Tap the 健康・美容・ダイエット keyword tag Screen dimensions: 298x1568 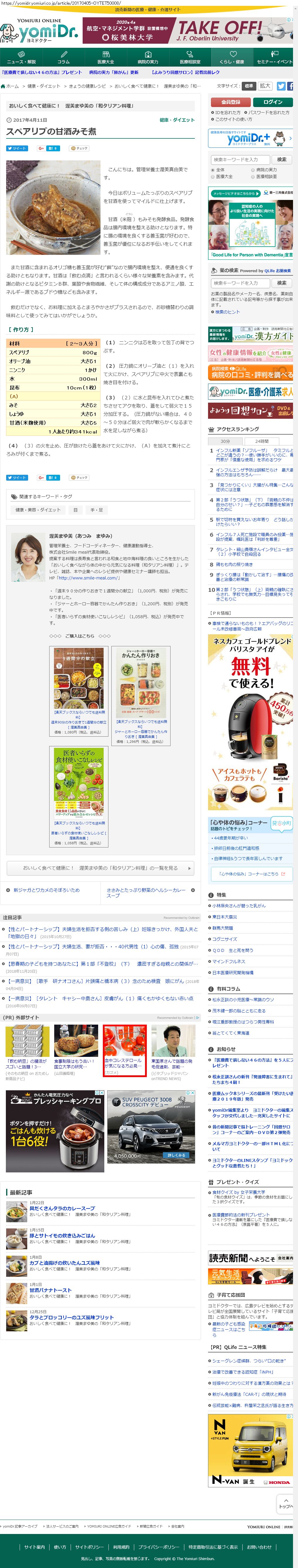(38, 510)
